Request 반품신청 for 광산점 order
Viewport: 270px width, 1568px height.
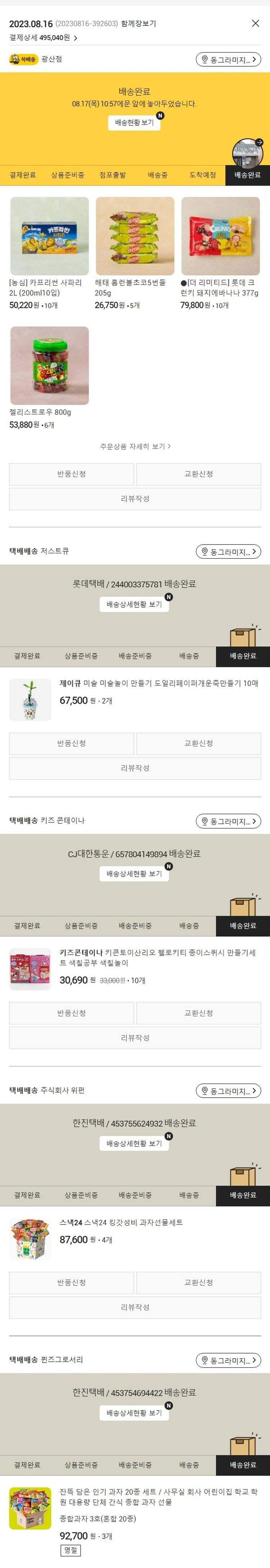pyautogui.click(x=71, y=474)
